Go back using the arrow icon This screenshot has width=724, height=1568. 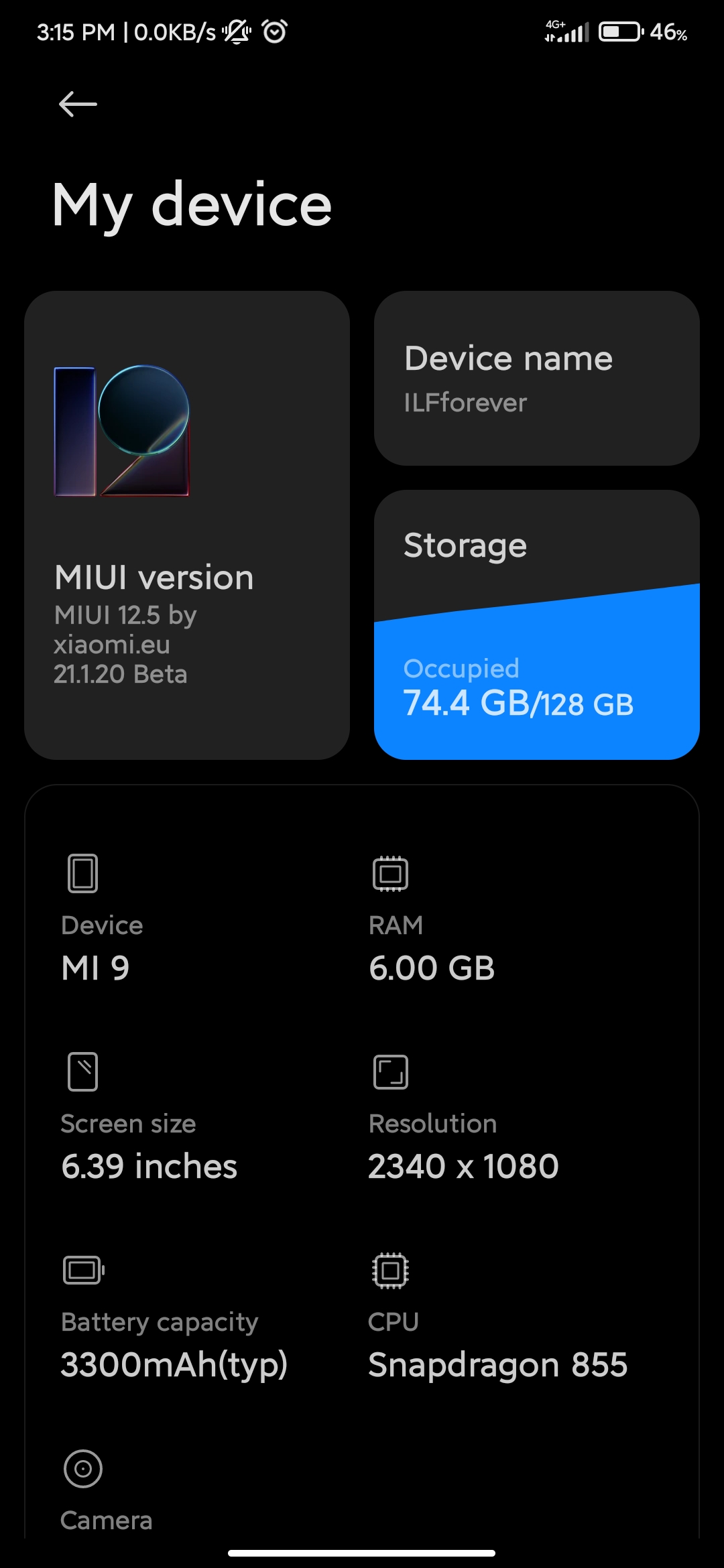[x=78, y=105]
